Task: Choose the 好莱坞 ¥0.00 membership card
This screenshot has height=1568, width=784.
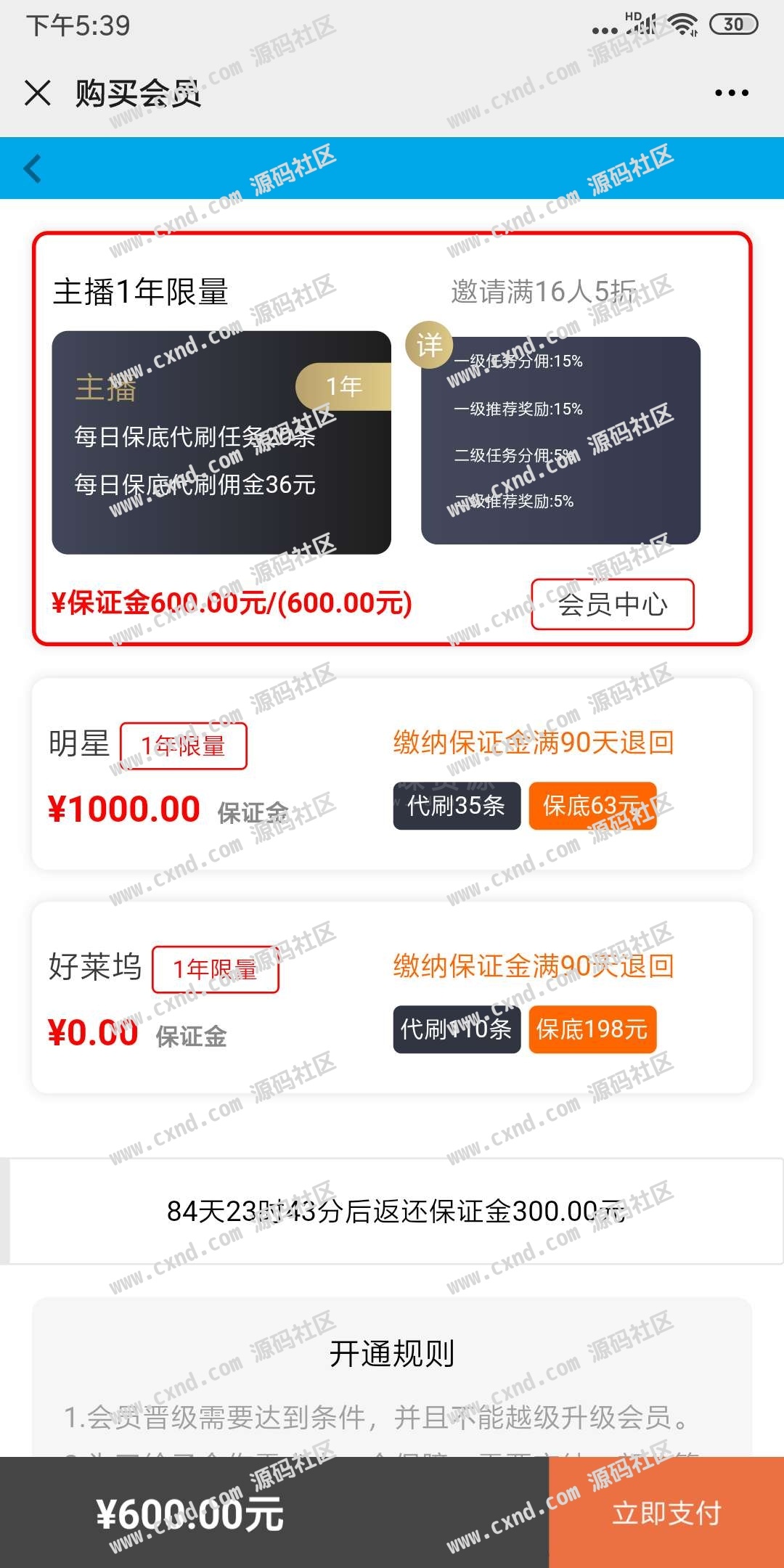Action: (x=392, y=997)
